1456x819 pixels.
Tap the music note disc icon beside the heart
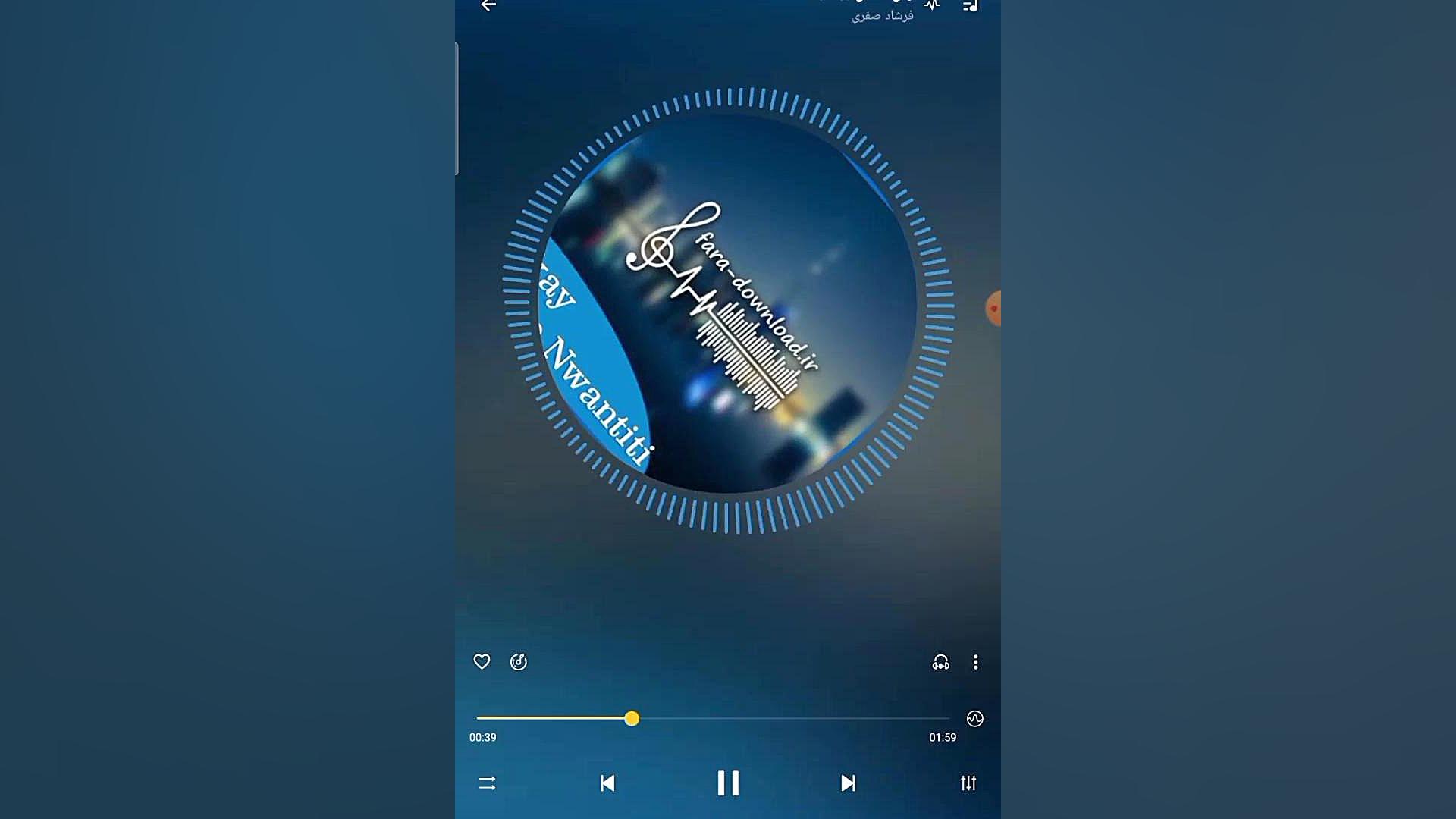519,662
